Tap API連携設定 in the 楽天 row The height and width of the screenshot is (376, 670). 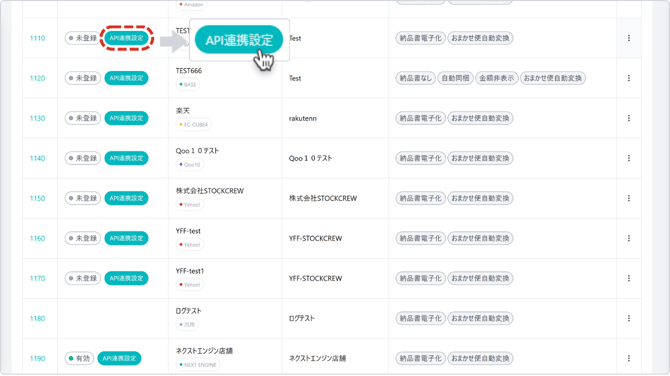pos(126,118)
